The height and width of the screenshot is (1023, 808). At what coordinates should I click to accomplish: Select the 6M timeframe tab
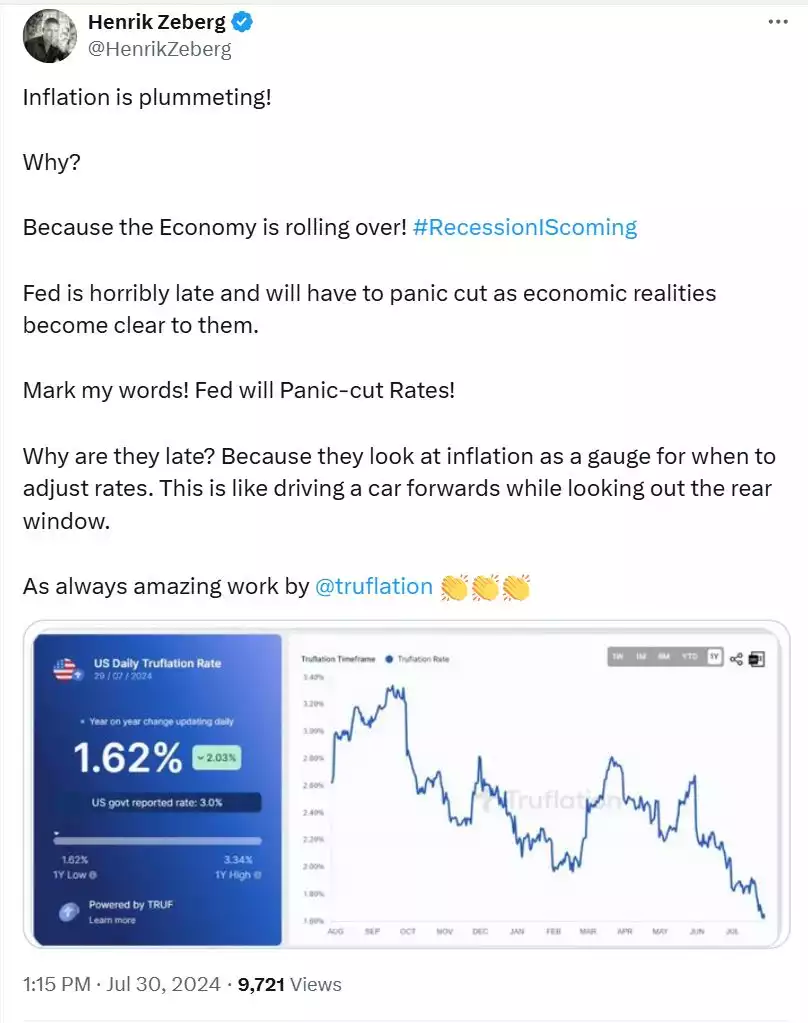pos(664,656)
